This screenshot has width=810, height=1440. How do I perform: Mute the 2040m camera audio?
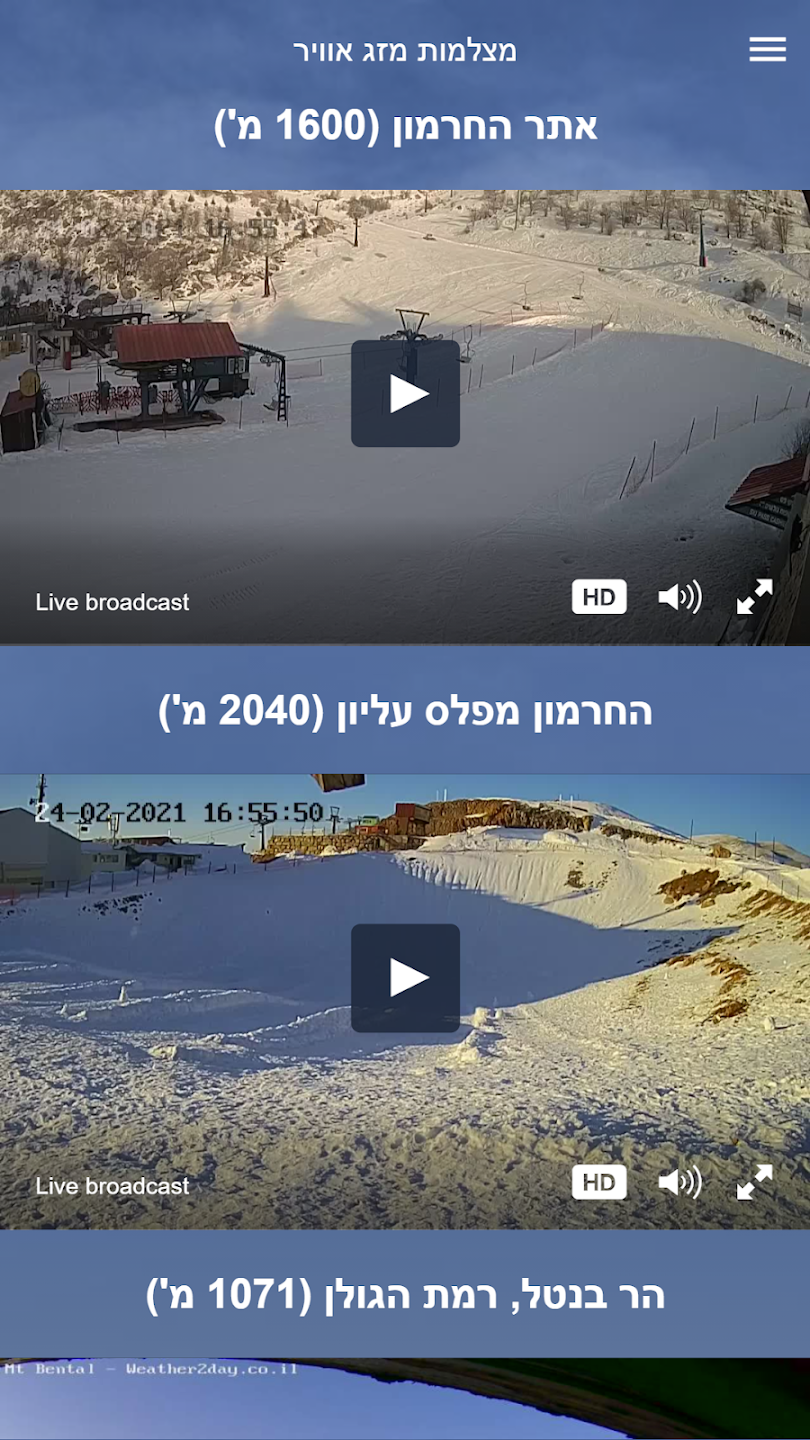click(679, 1182)
